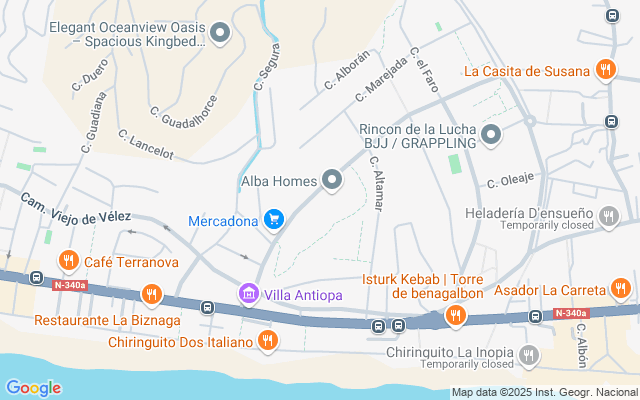Select the Alba Homes marker
640x400 pixels.
click(x=333, y=181)
